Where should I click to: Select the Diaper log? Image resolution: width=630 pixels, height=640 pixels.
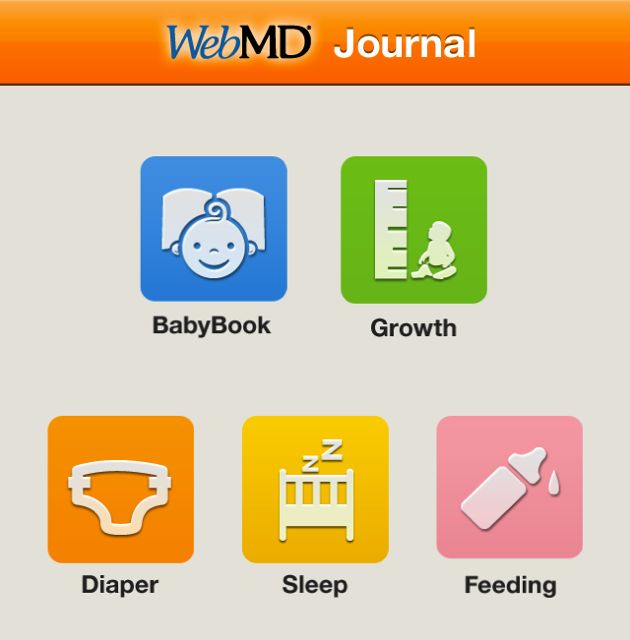click(120, 489)
